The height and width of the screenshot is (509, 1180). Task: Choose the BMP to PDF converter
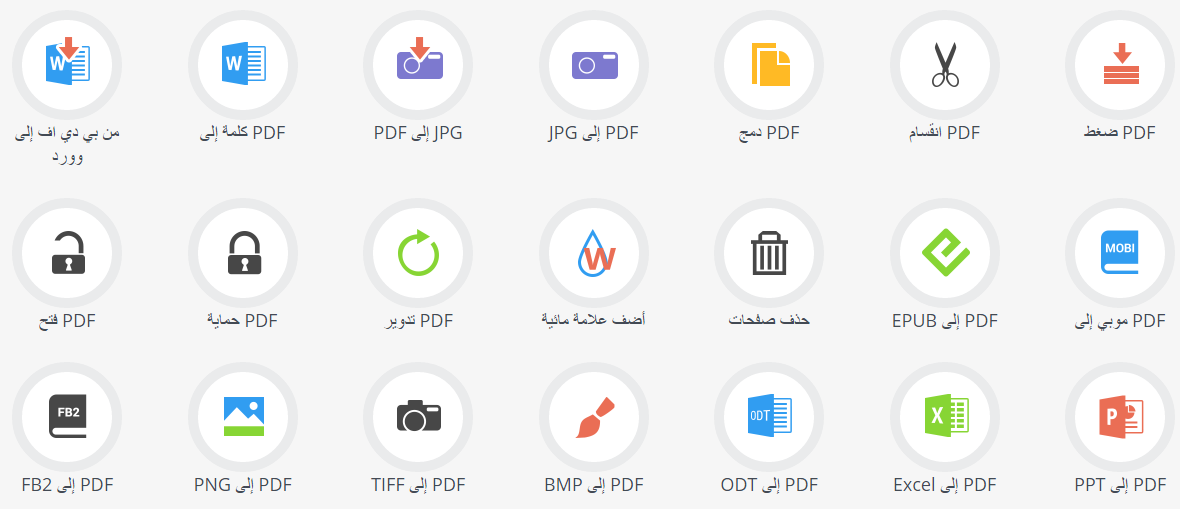(x=594, y=417)
